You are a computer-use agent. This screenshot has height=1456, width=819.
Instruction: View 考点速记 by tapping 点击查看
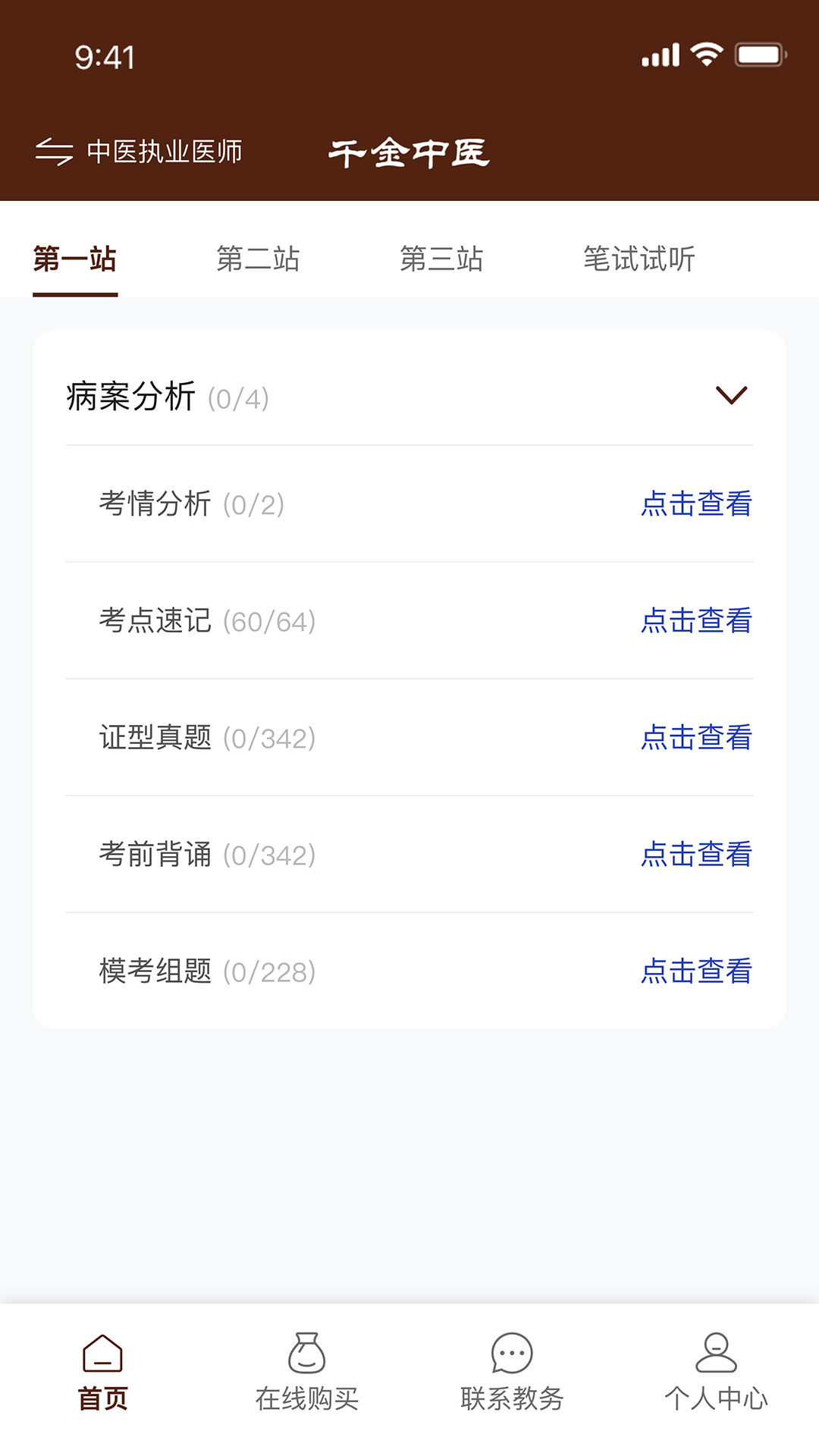click(695, 621)
